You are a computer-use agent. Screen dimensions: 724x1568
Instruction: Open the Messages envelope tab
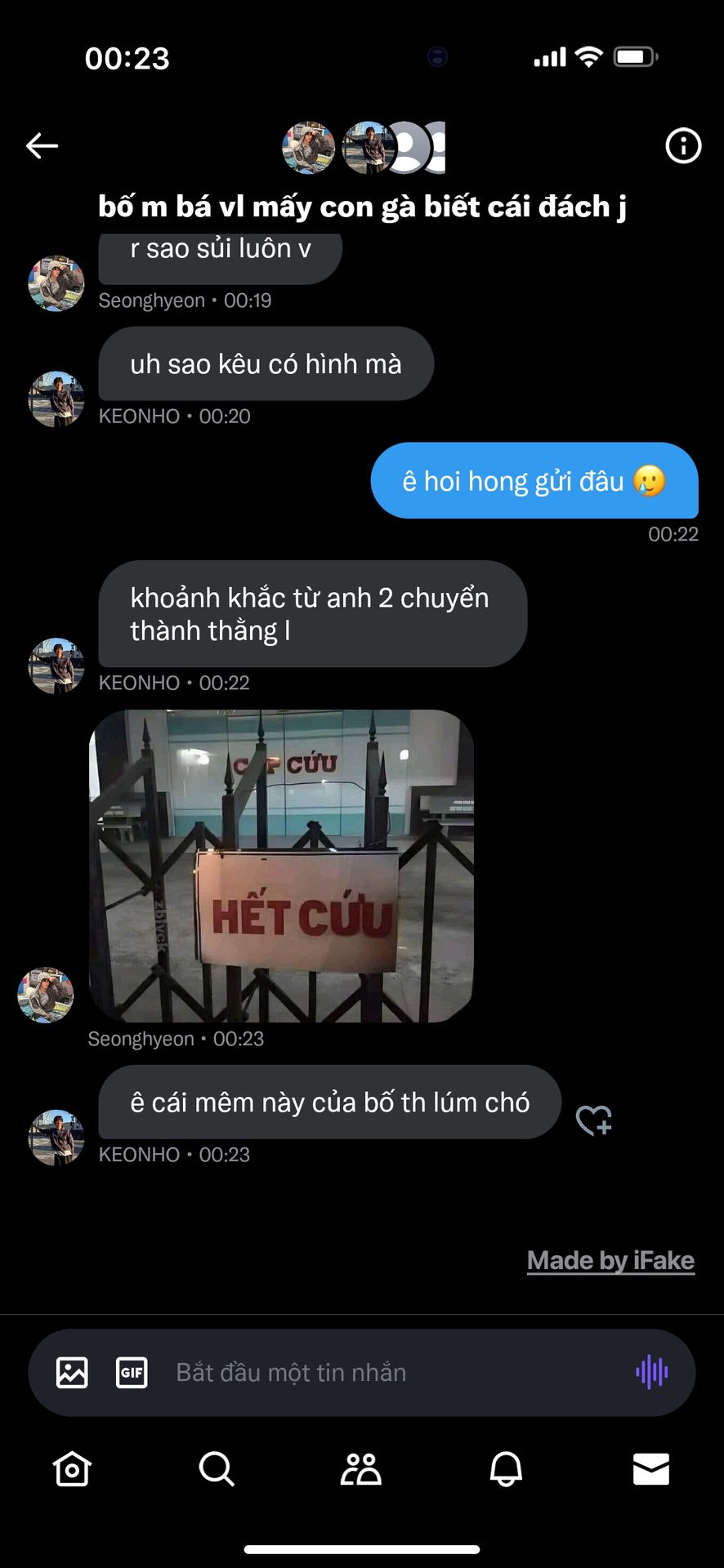[x=650, y=1469]
